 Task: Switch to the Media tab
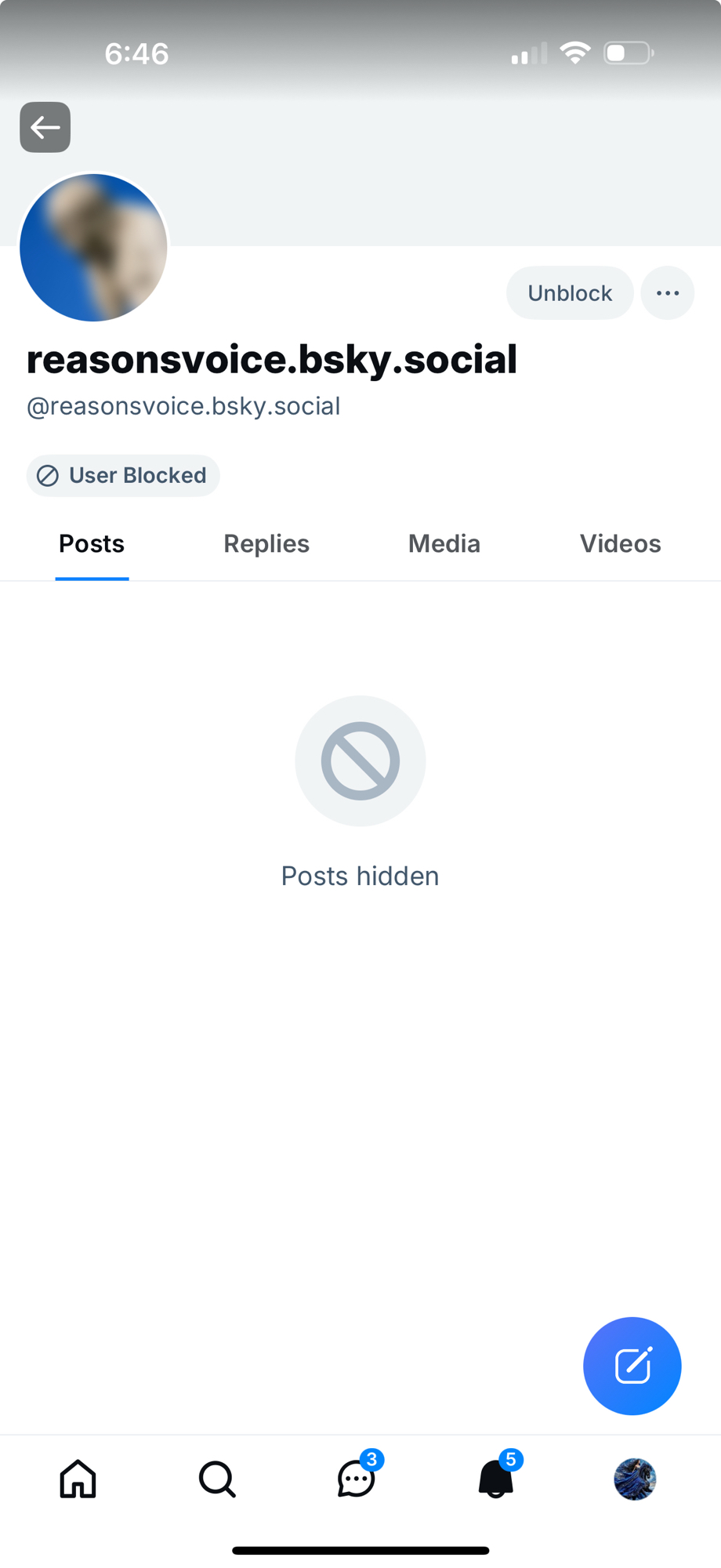coord(444,544)
